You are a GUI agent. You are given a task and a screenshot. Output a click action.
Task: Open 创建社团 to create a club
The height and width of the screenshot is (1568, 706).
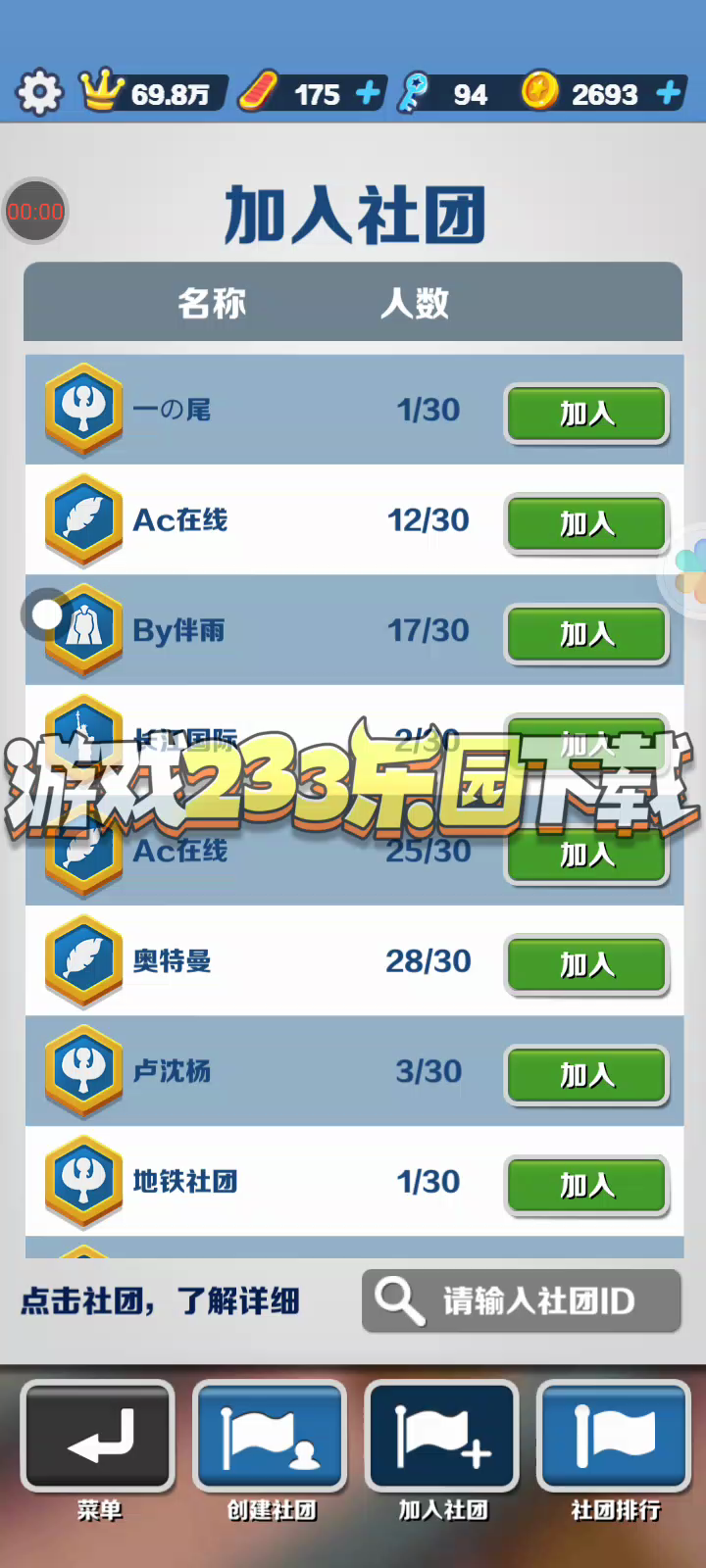coord(271,1438)
